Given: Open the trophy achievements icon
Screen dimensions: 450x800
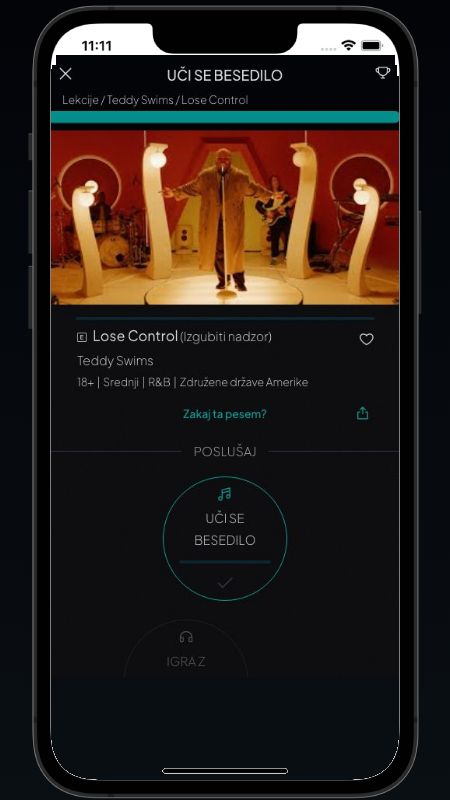Looking at the screenshot, I should [x=382, y=73].
